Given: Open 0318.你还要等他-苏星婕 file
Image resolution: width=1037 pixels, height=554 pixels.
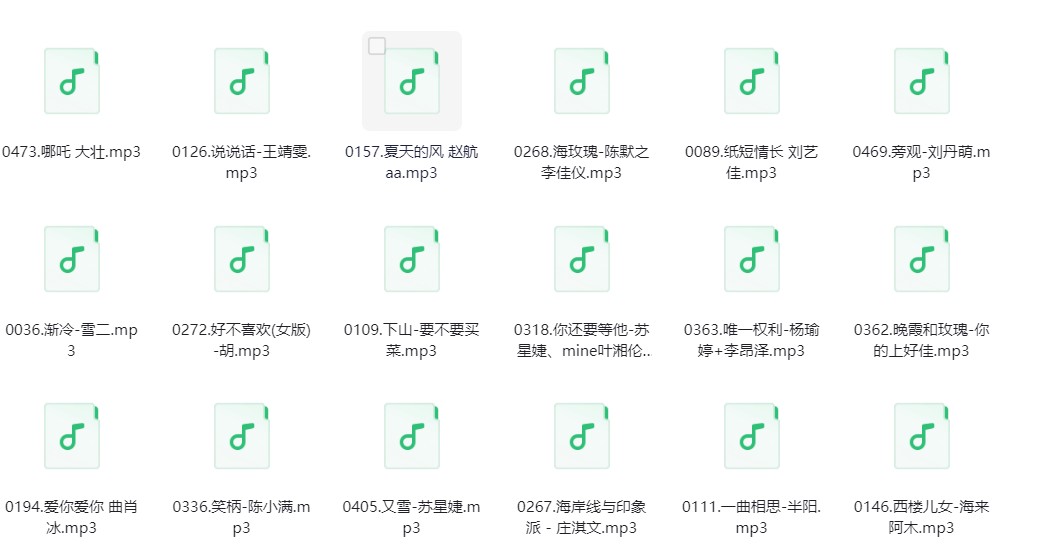Looking at the screenshot, I should click(x=582, y=258).
